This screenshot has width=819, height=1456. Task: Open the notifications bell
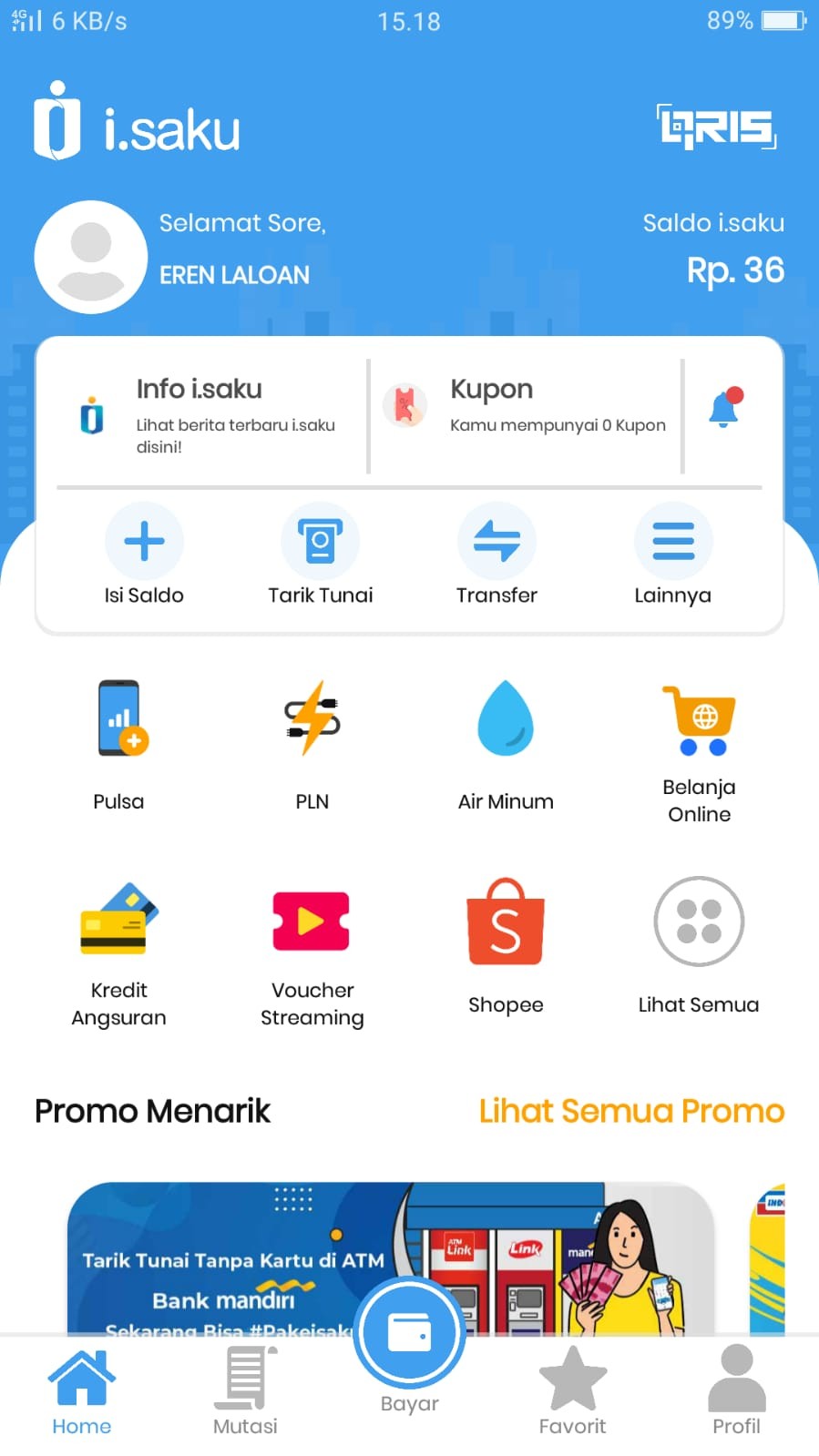click(x=725, y=409)
